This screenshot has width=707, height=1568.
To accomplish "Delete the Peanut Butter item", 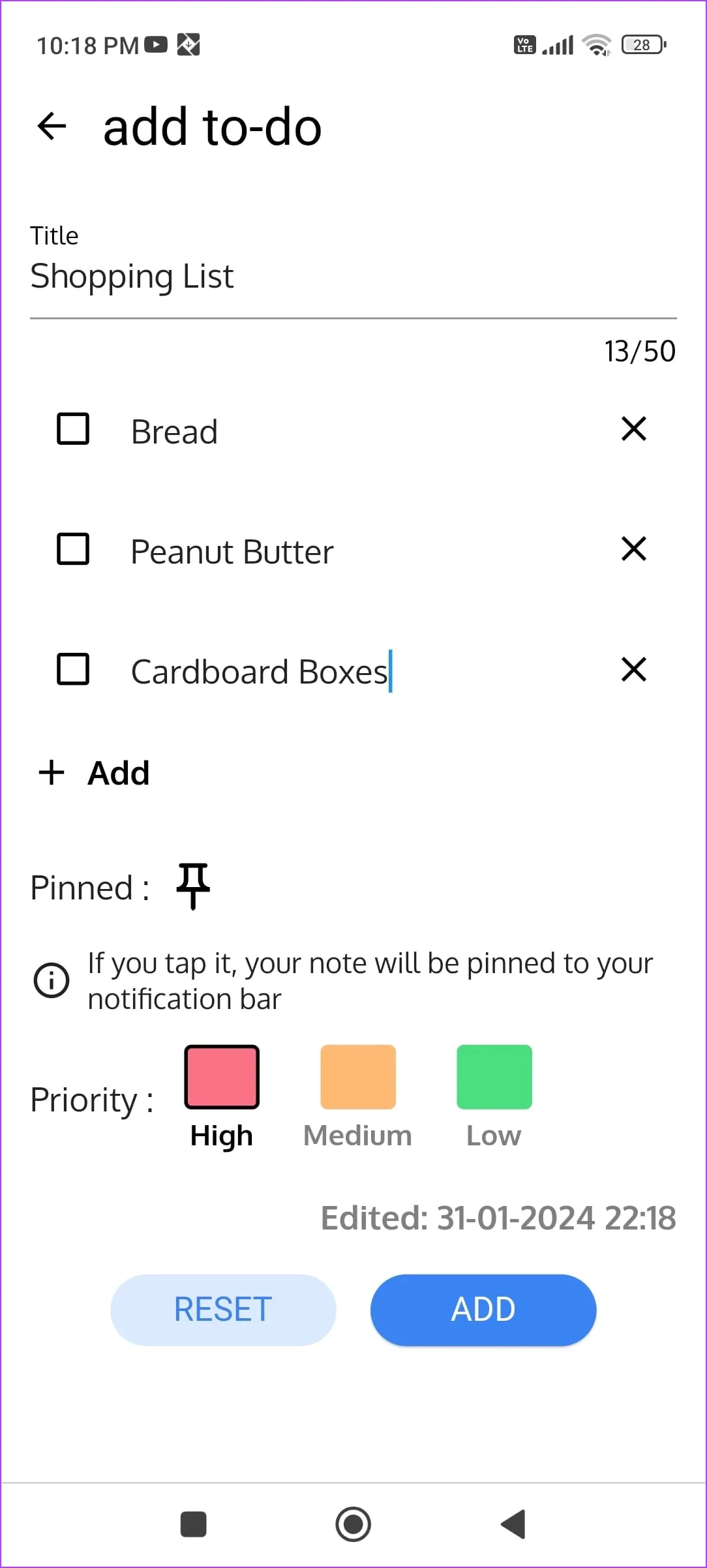I will point(633,549).
